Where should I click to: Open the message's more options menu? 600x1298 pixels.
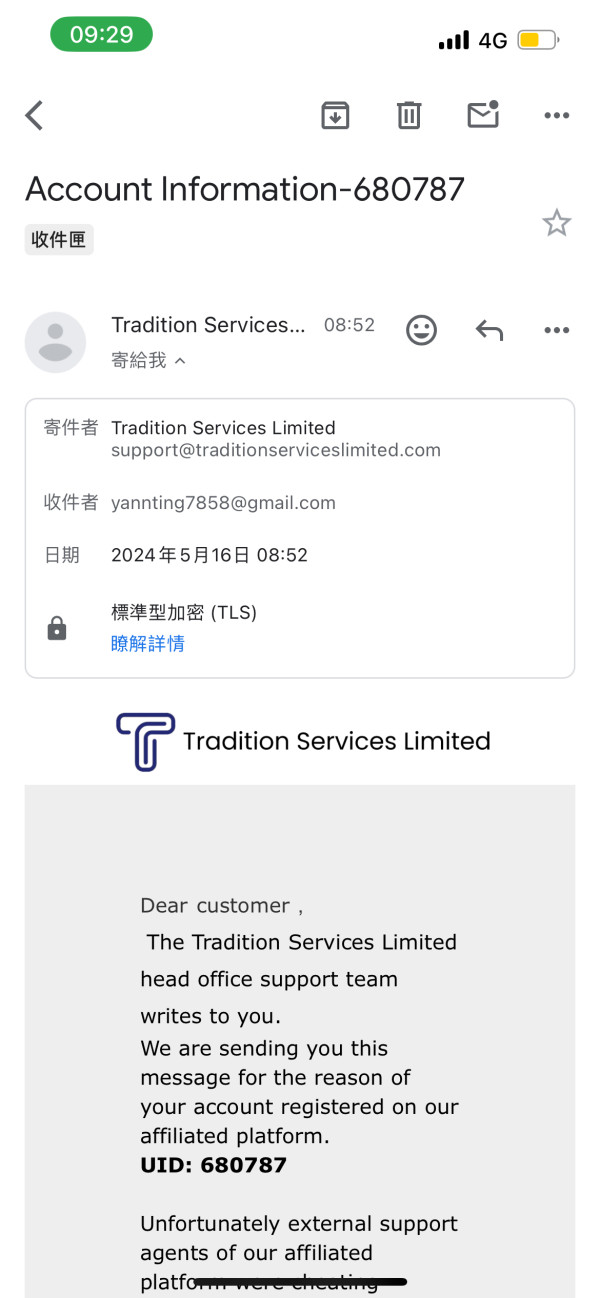pos(556,330)
